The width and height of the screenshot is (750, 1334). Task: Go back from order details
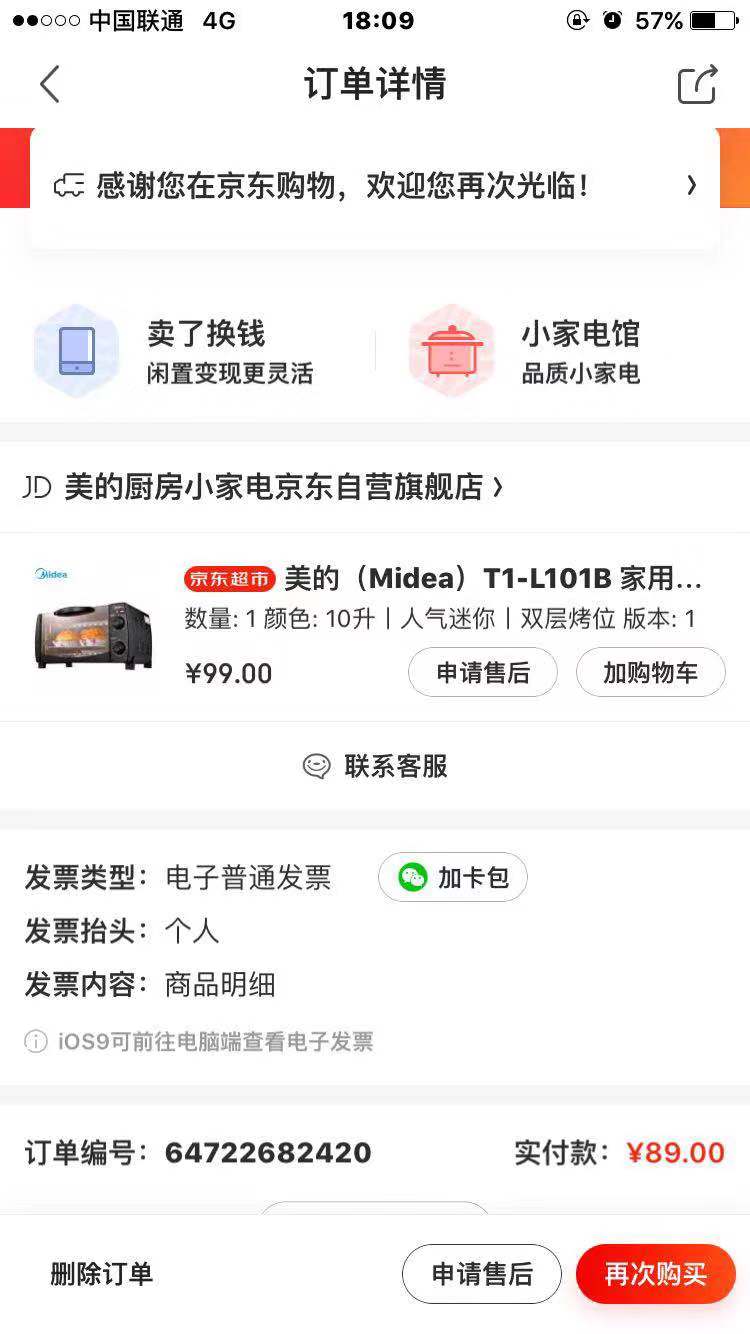pyautogui.click(x=50, y=84)
